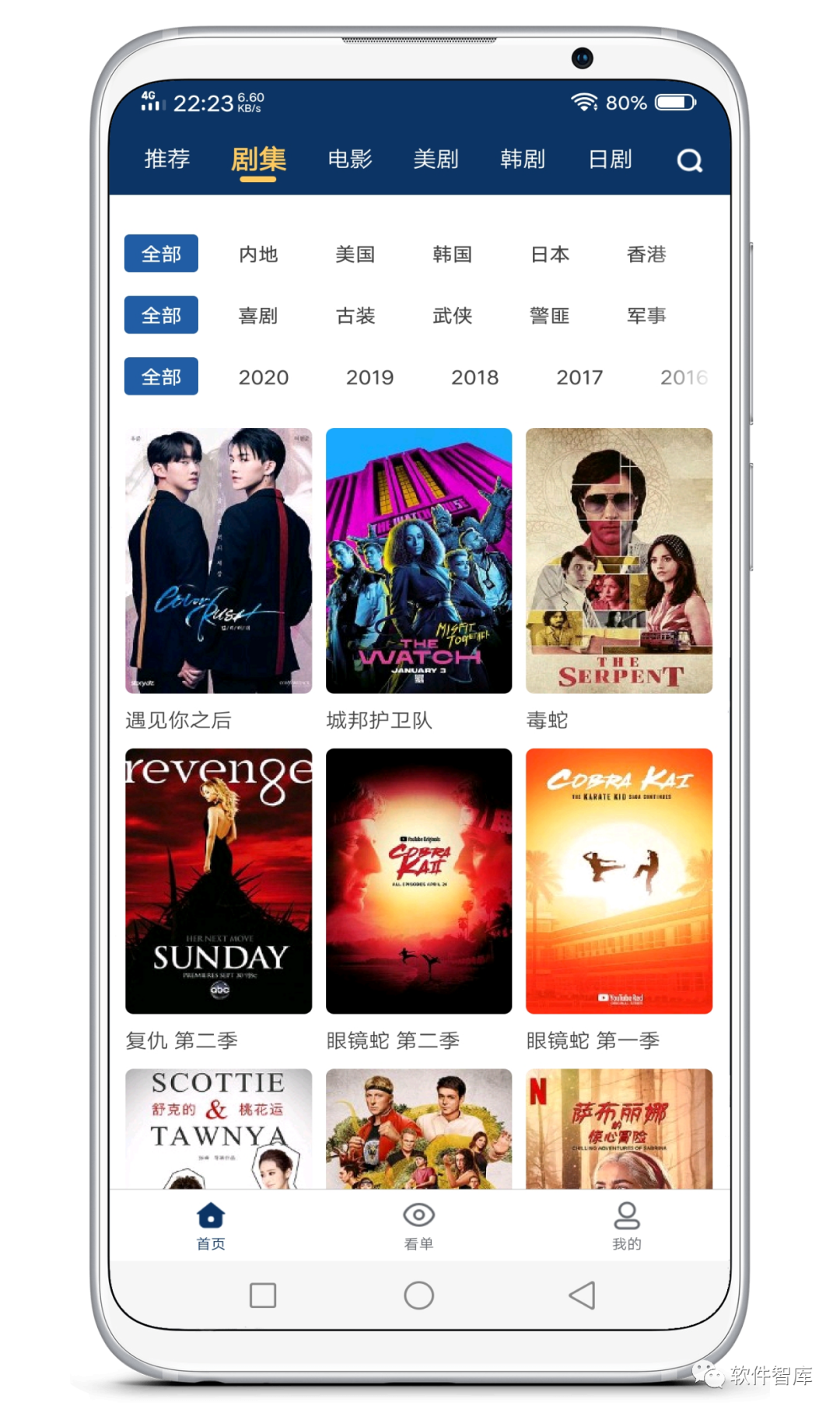Open the 美剧 tab
The height and width of the screenshot is (1413, 840).
coord(436,160)
